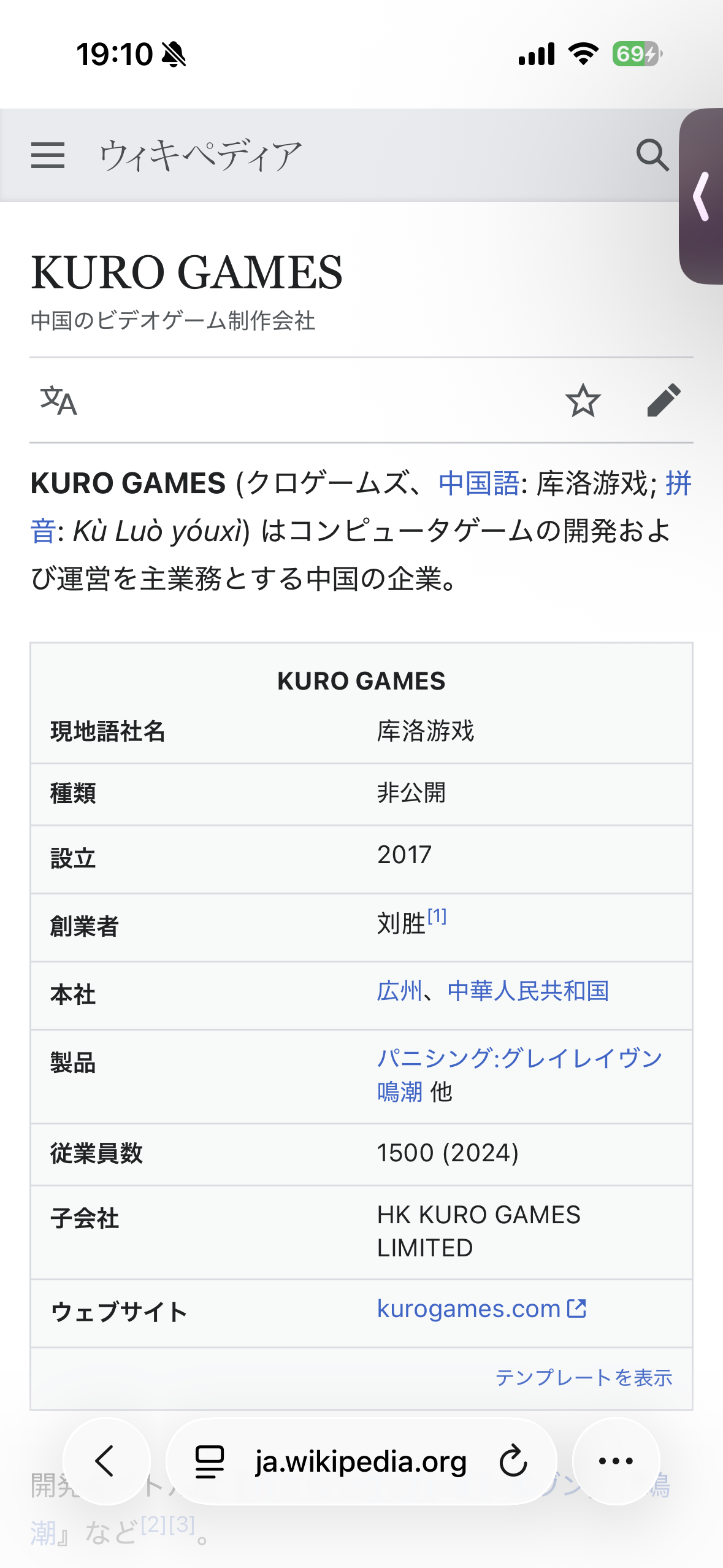Viewport: 723px width, 1568px height.
Task: Open the browser's three-dot more menu
Action: tap(616, 1461)
